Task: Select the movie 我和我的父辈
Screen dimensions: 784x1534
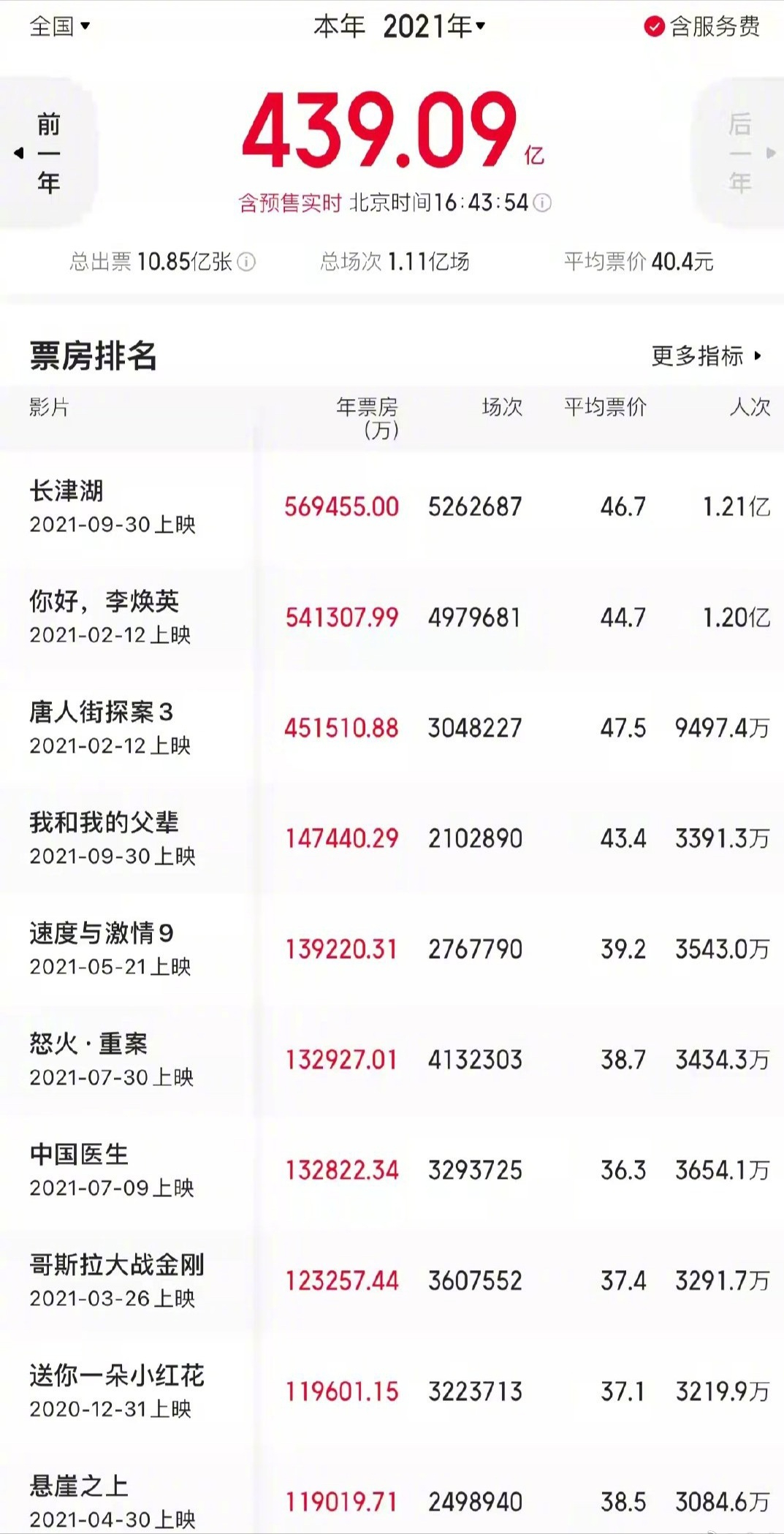Action: click(392, 838)
